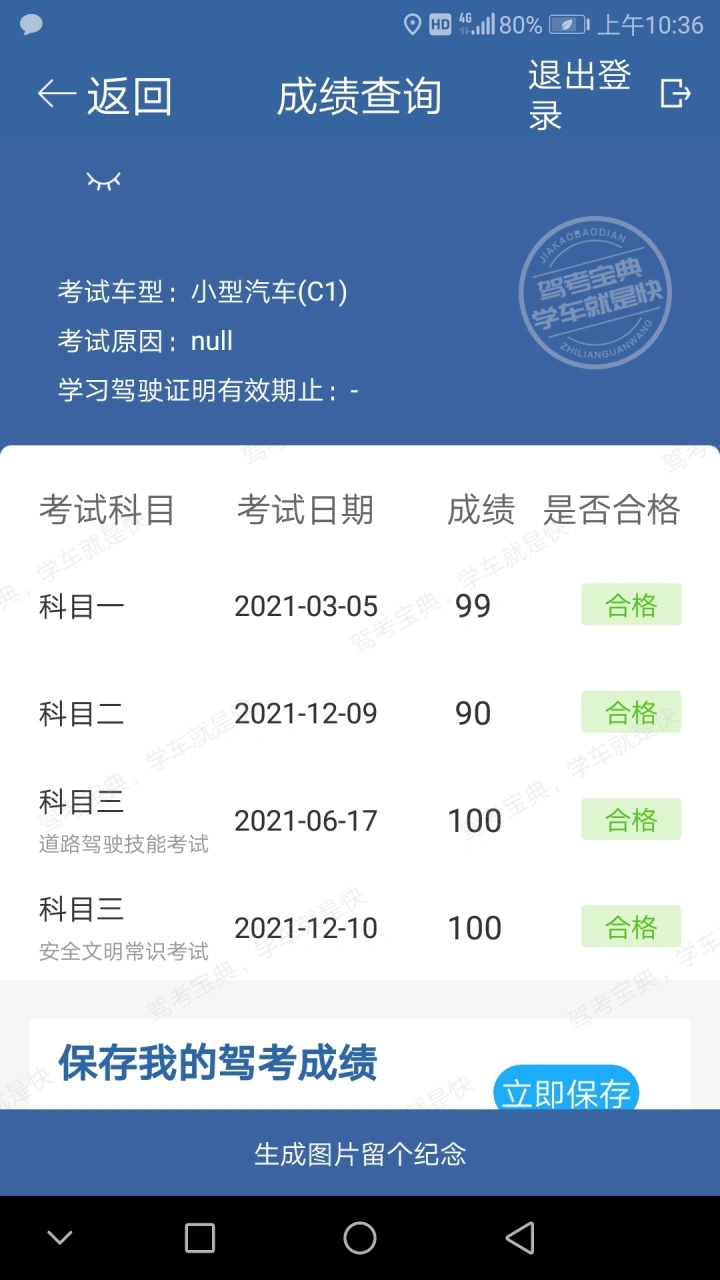The height and width of the screenshot is (1280, 720).
Task: Toggle the eye icon to show hidden info
Action: click(103, 180)
